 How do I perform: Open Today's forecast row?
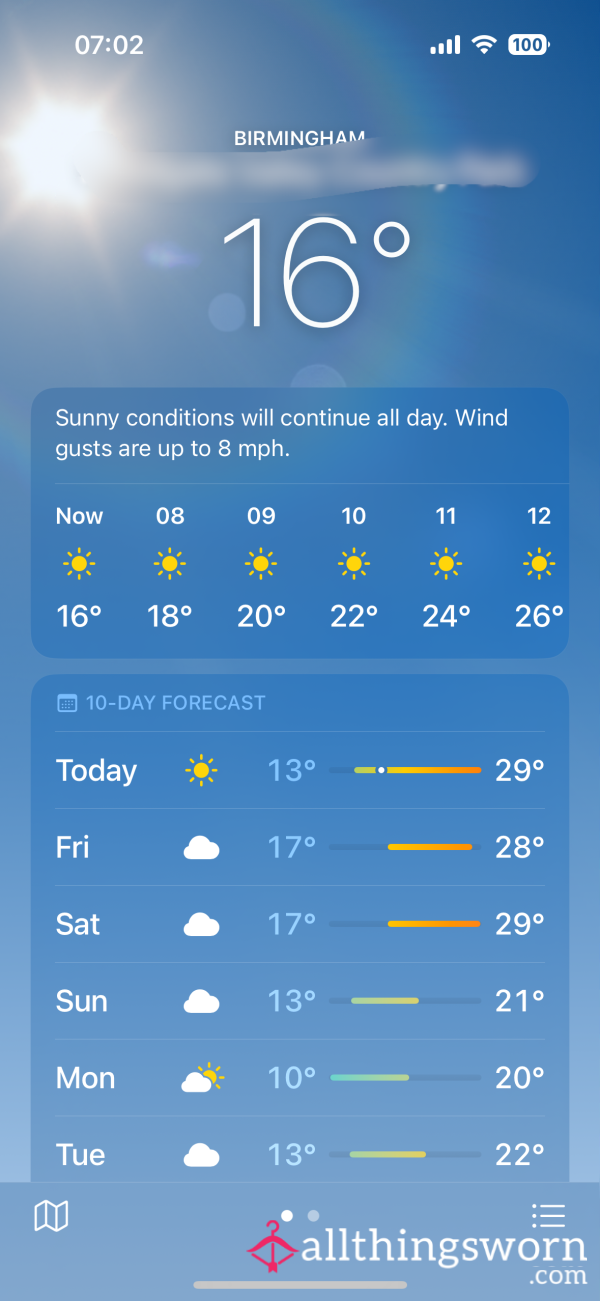300,770
